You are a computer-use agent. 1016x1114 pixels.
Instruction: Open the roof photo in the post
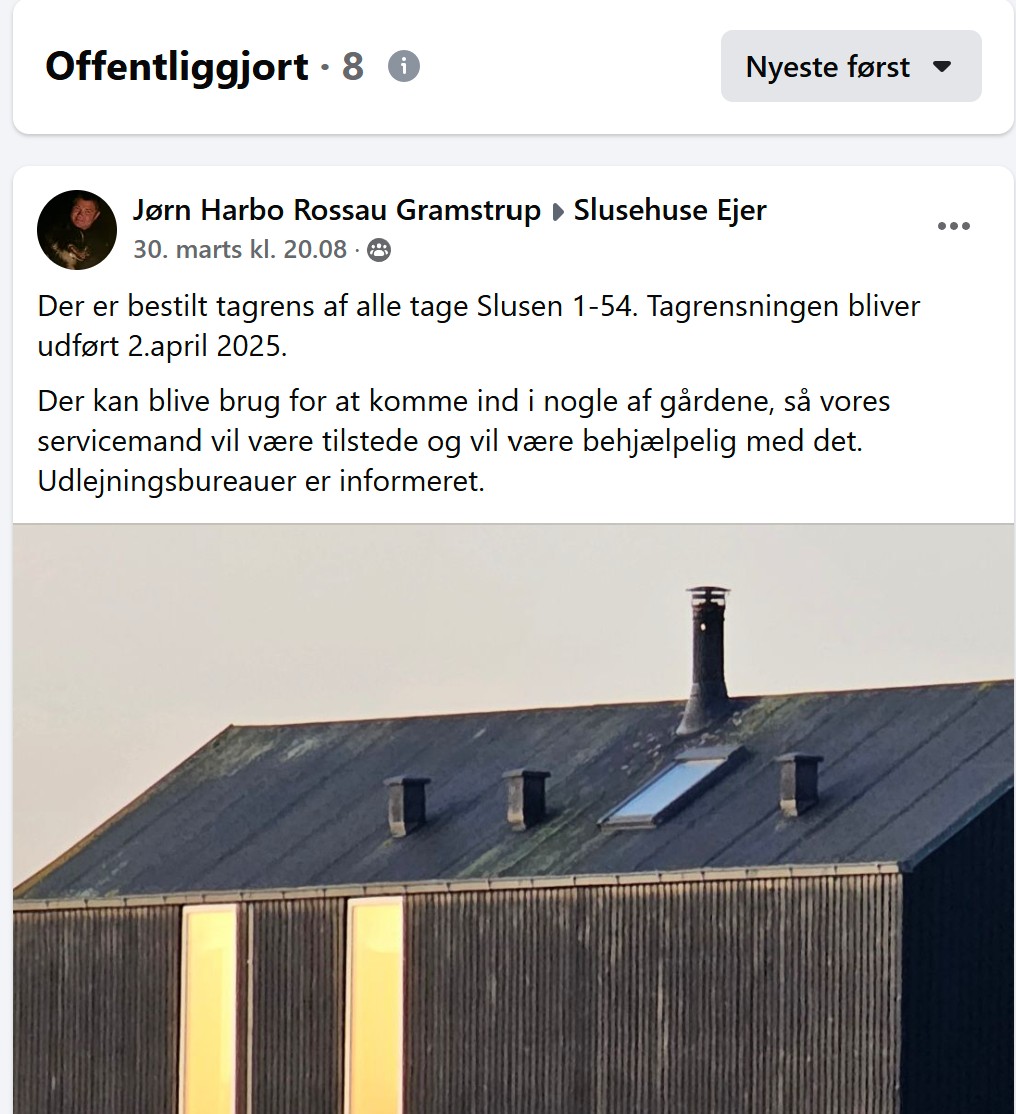point(512,818)
